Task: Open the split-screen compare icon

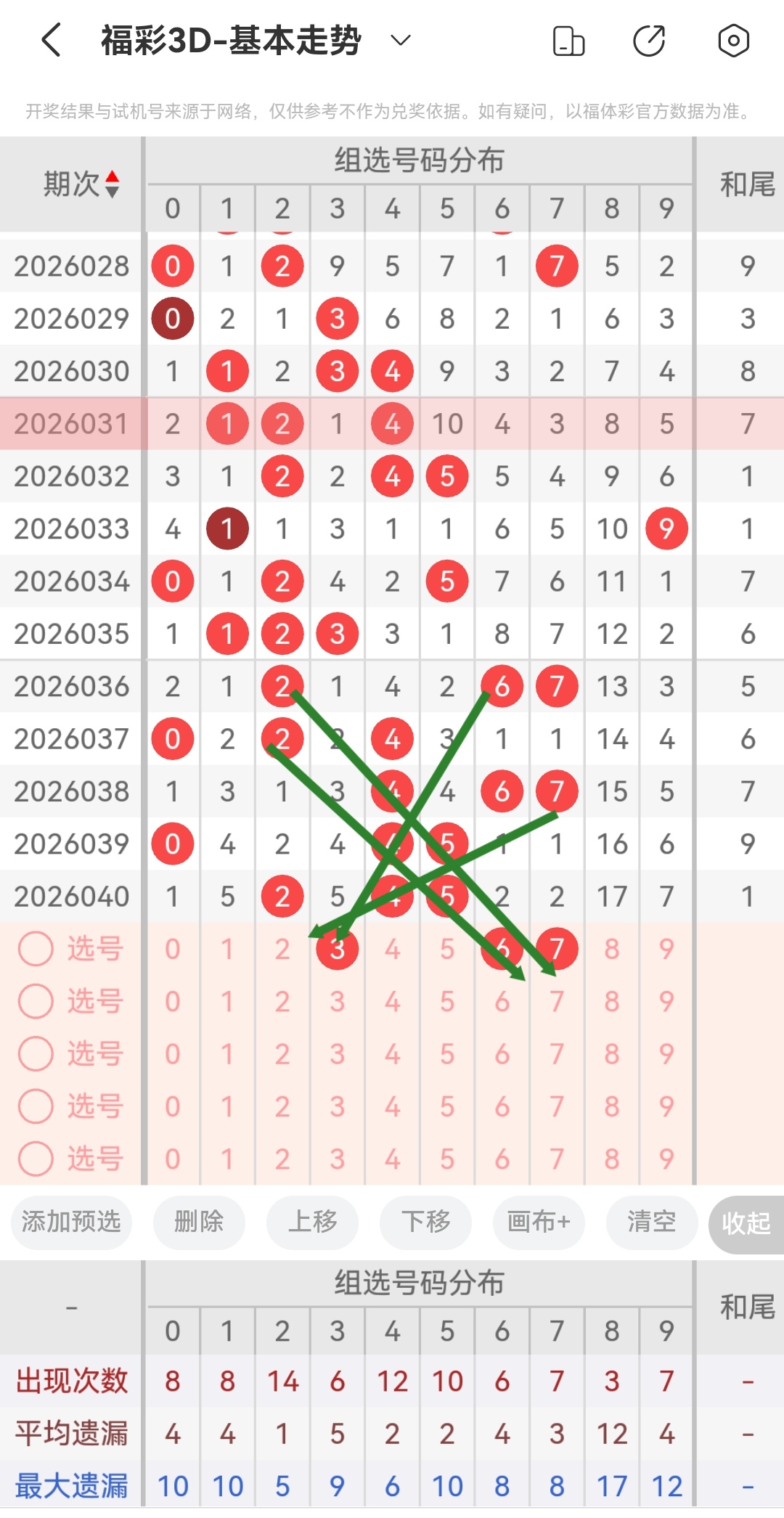Action: (x=569, y=41)
